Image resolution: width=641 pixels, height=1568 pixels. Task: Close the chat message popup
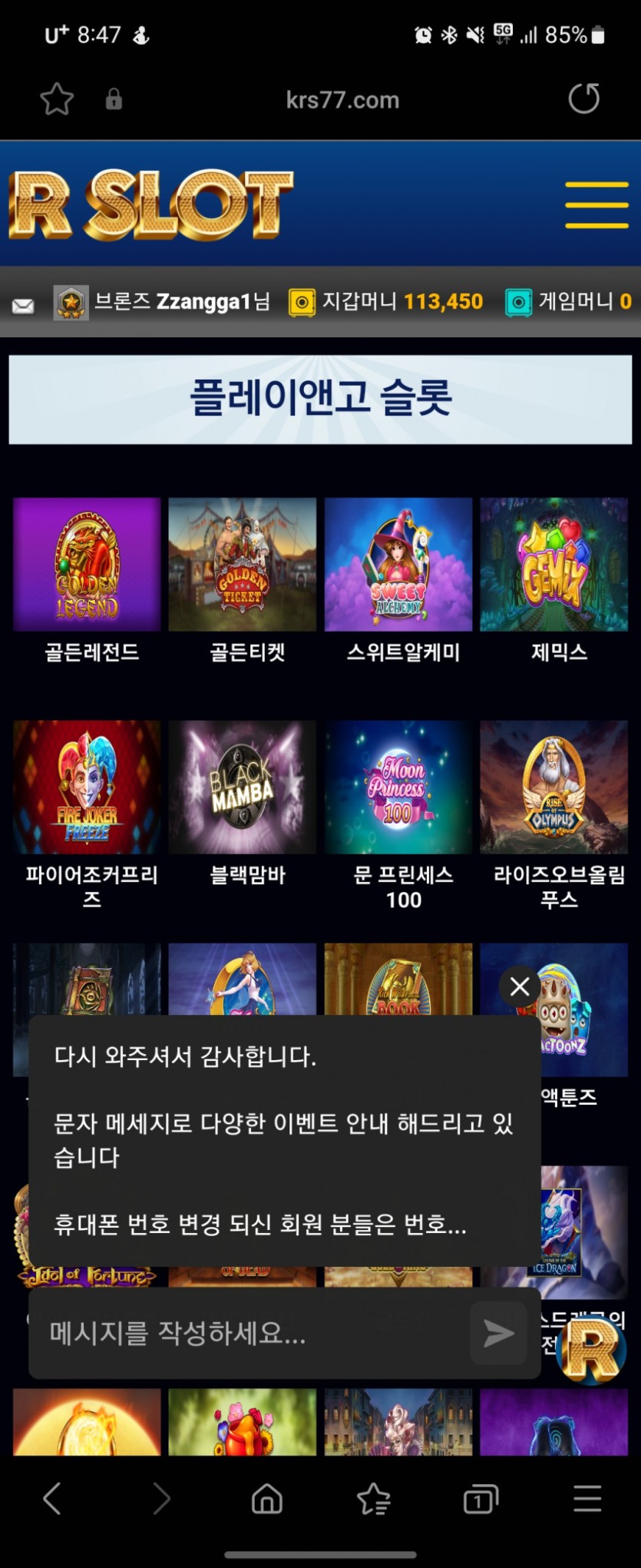[520, 986]
